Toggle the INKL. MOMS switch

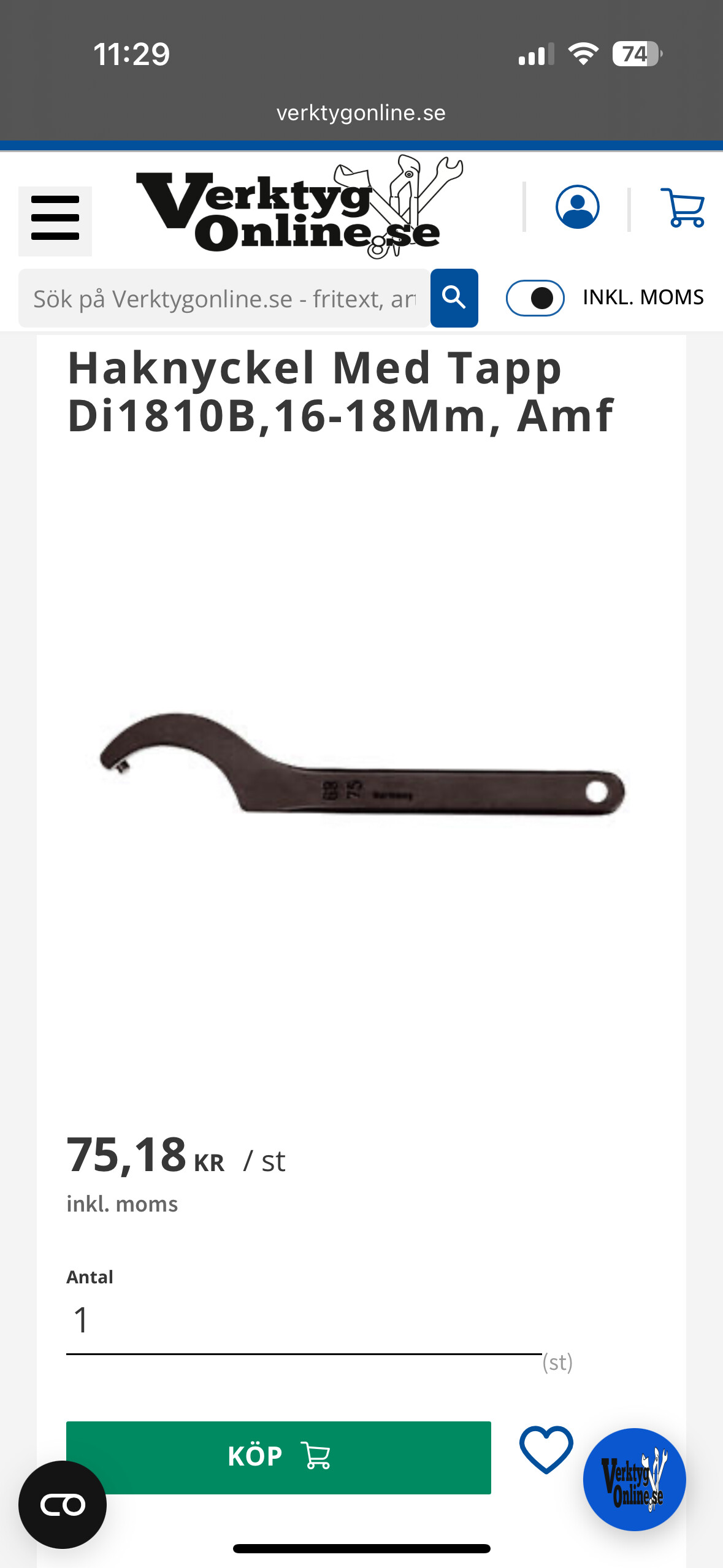point(535,298)
